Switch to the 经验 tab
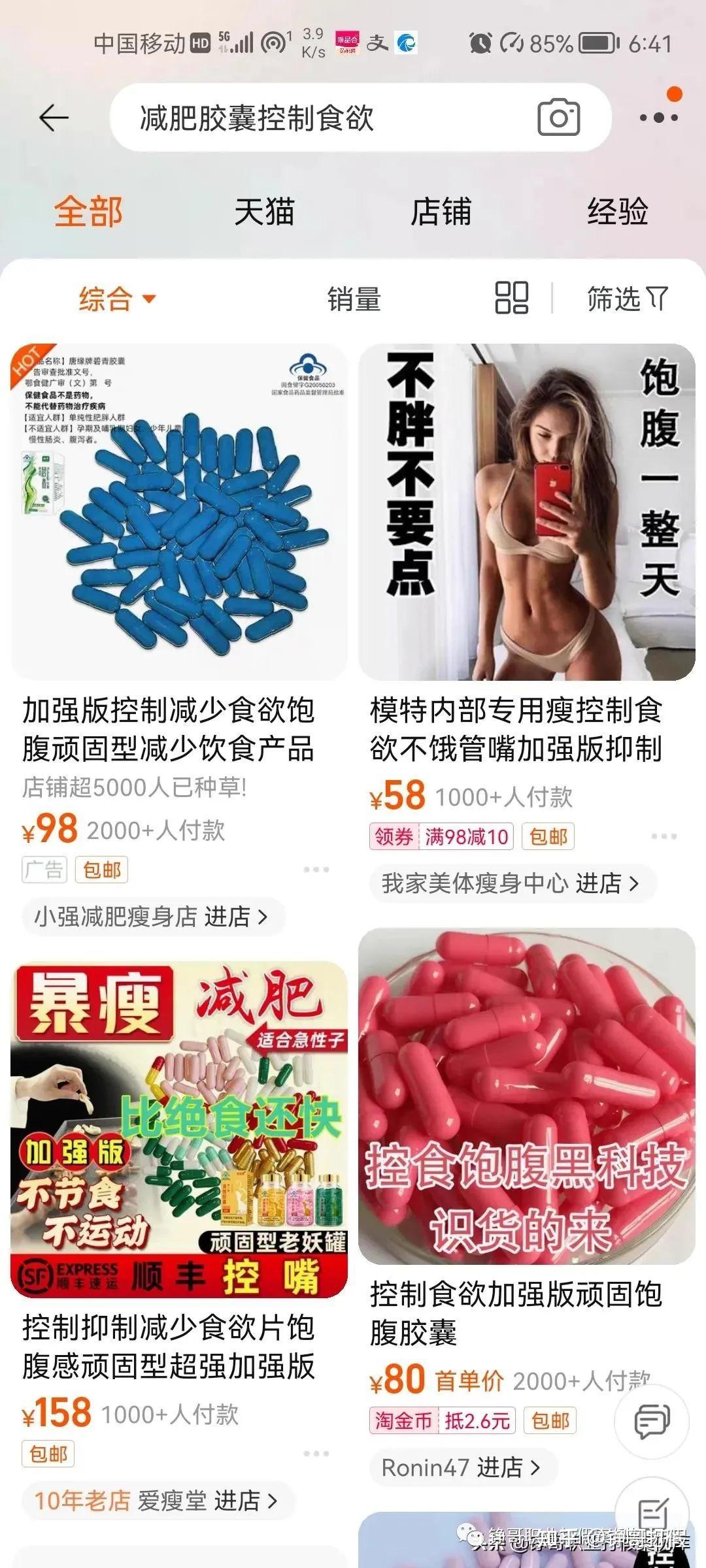 coord(617,212)
